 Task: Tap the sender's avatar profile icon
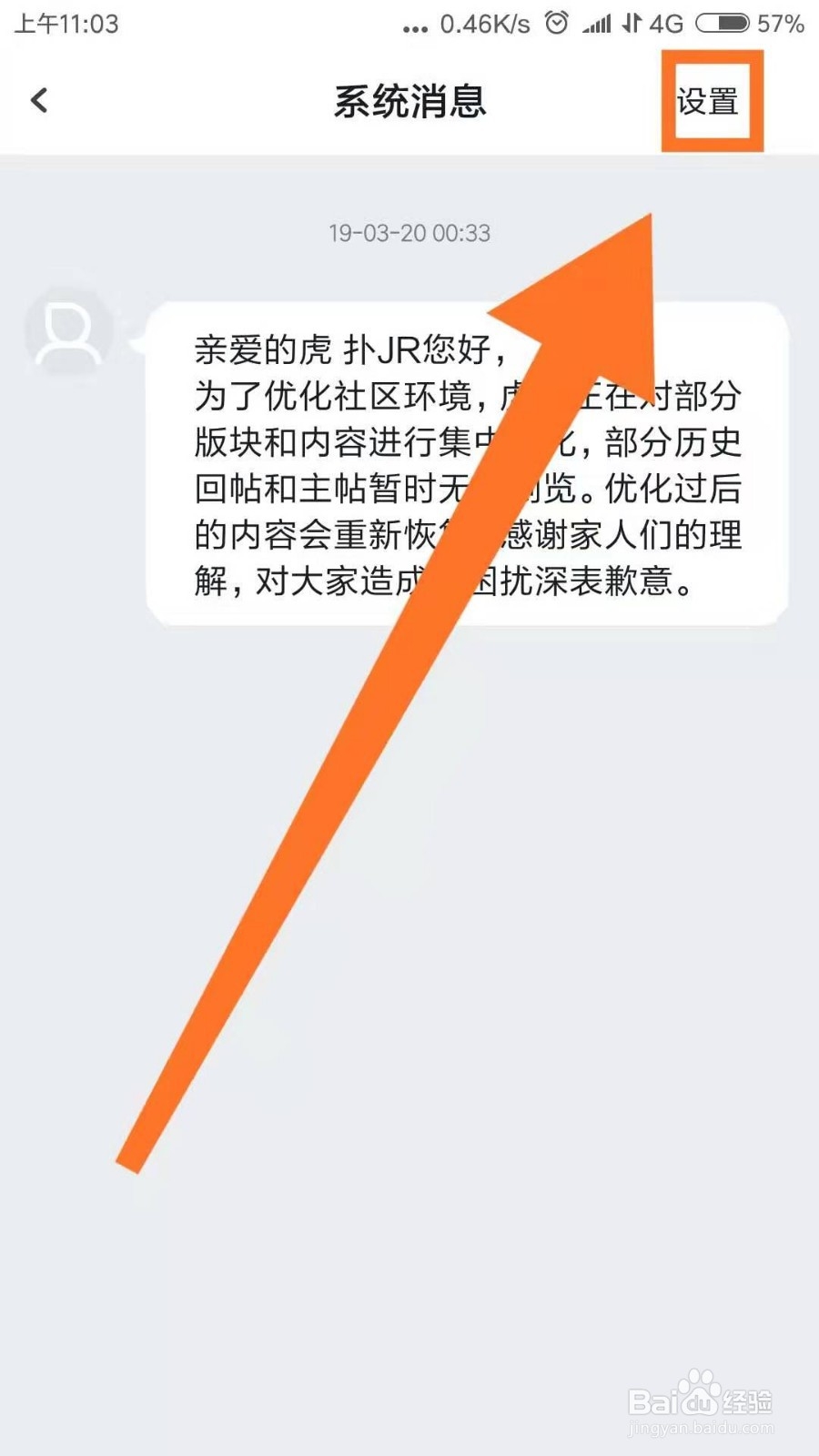(x=68, y=332)
